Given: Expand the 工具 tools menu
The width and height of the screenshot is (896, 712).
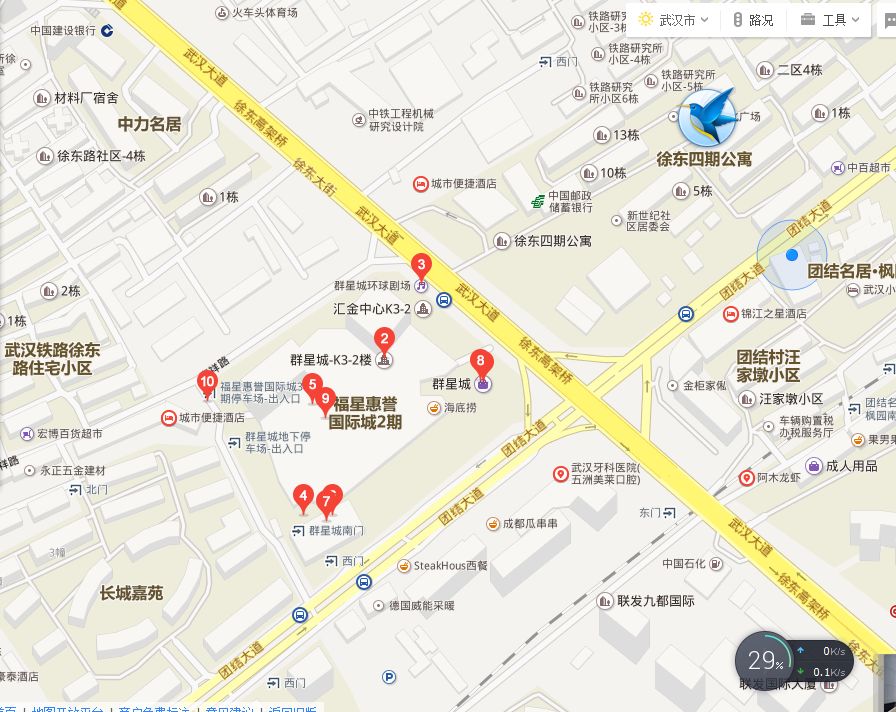Looking at the screenshot, I should click(x=831, y=19).
